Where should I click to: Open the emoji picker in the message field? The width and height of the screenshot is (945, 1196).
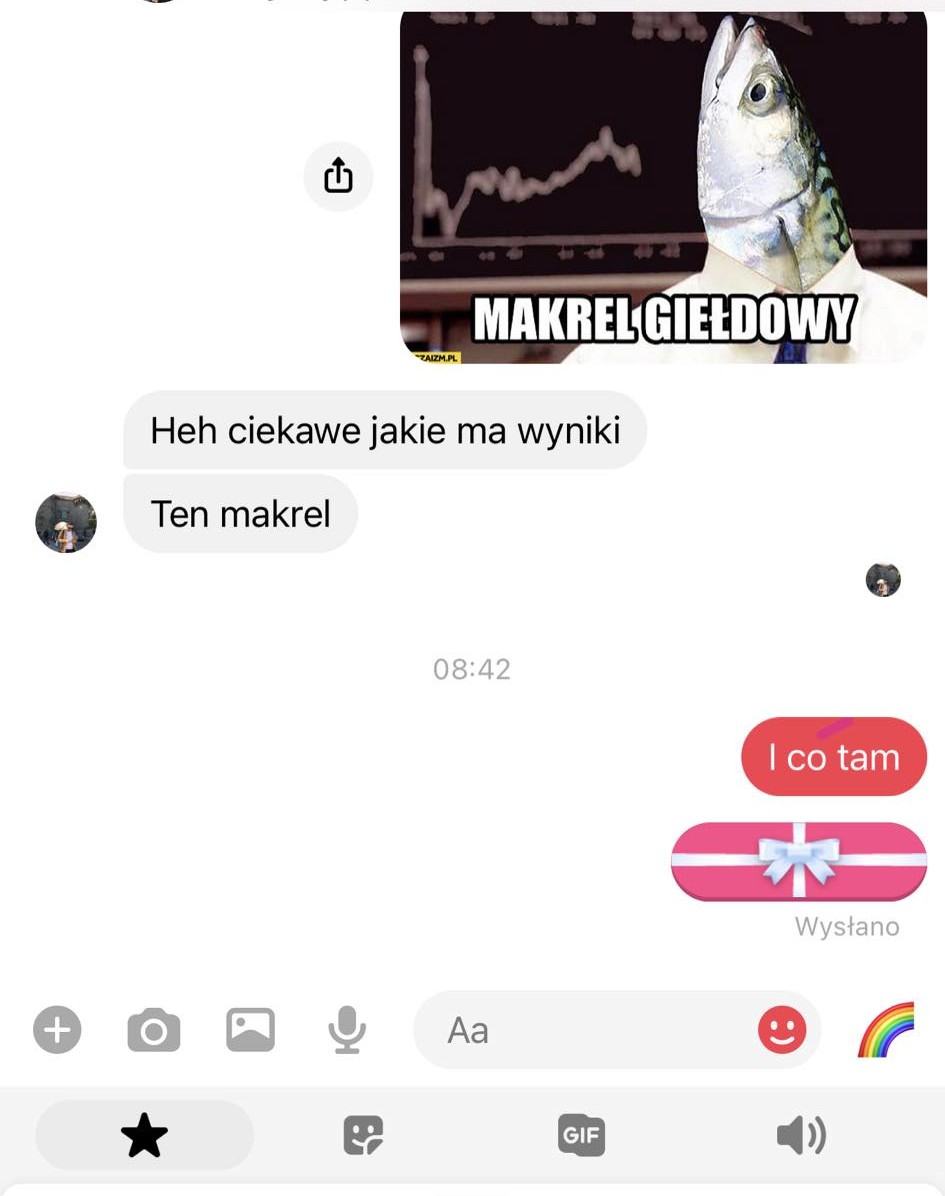[x=783, y=1029]
